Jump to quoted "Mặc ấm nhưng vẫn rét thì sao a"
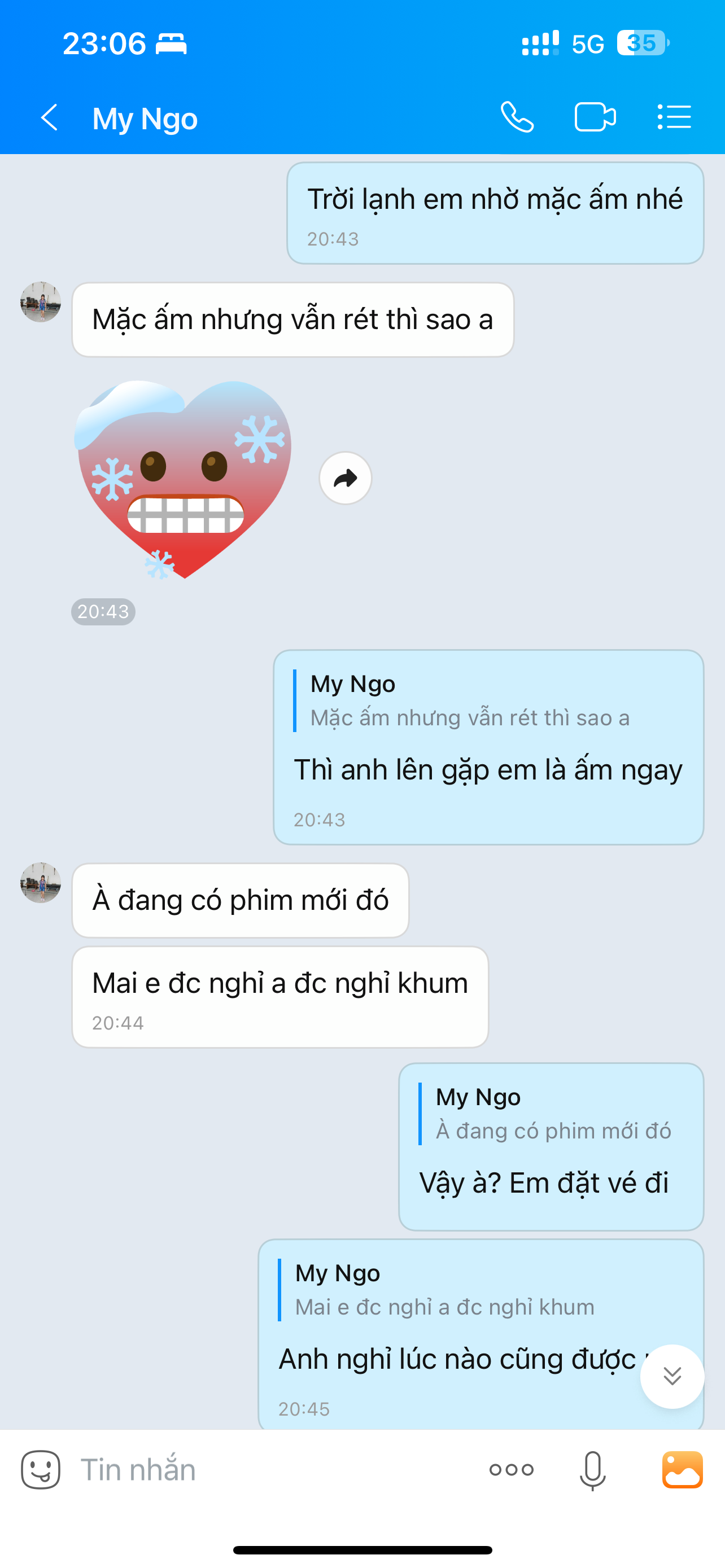The image size is (725, 1568). coord(469,701)
